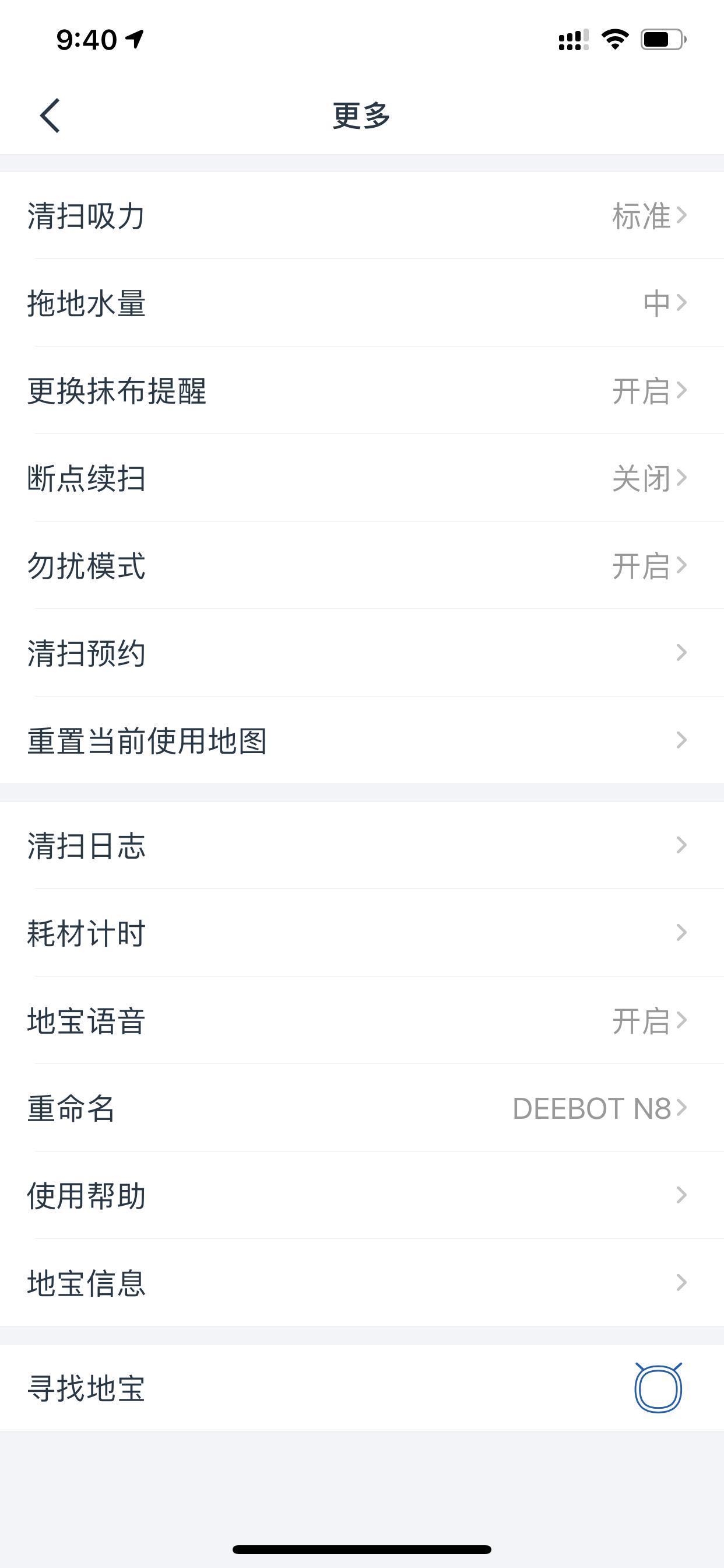Open 耗材计时 consumables timer
The image size is (724, 1568).
coord(361,933)
